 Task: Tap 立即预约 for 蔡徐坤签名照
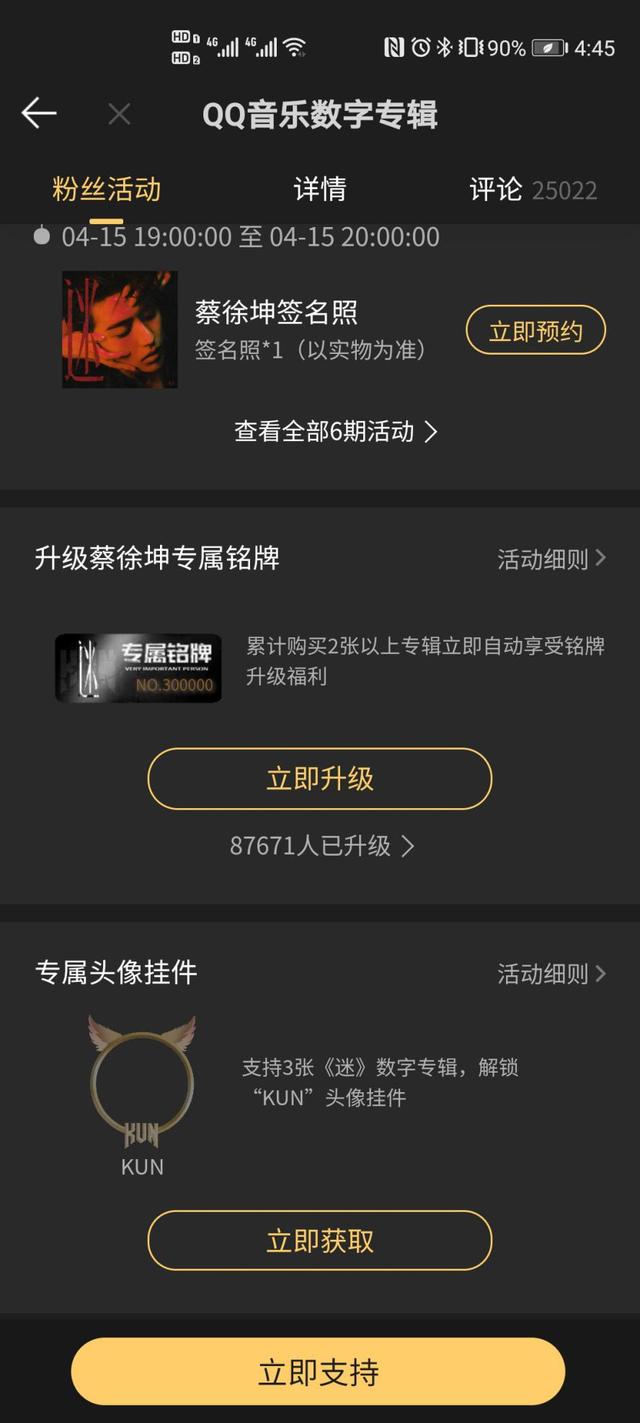(535, 331)
